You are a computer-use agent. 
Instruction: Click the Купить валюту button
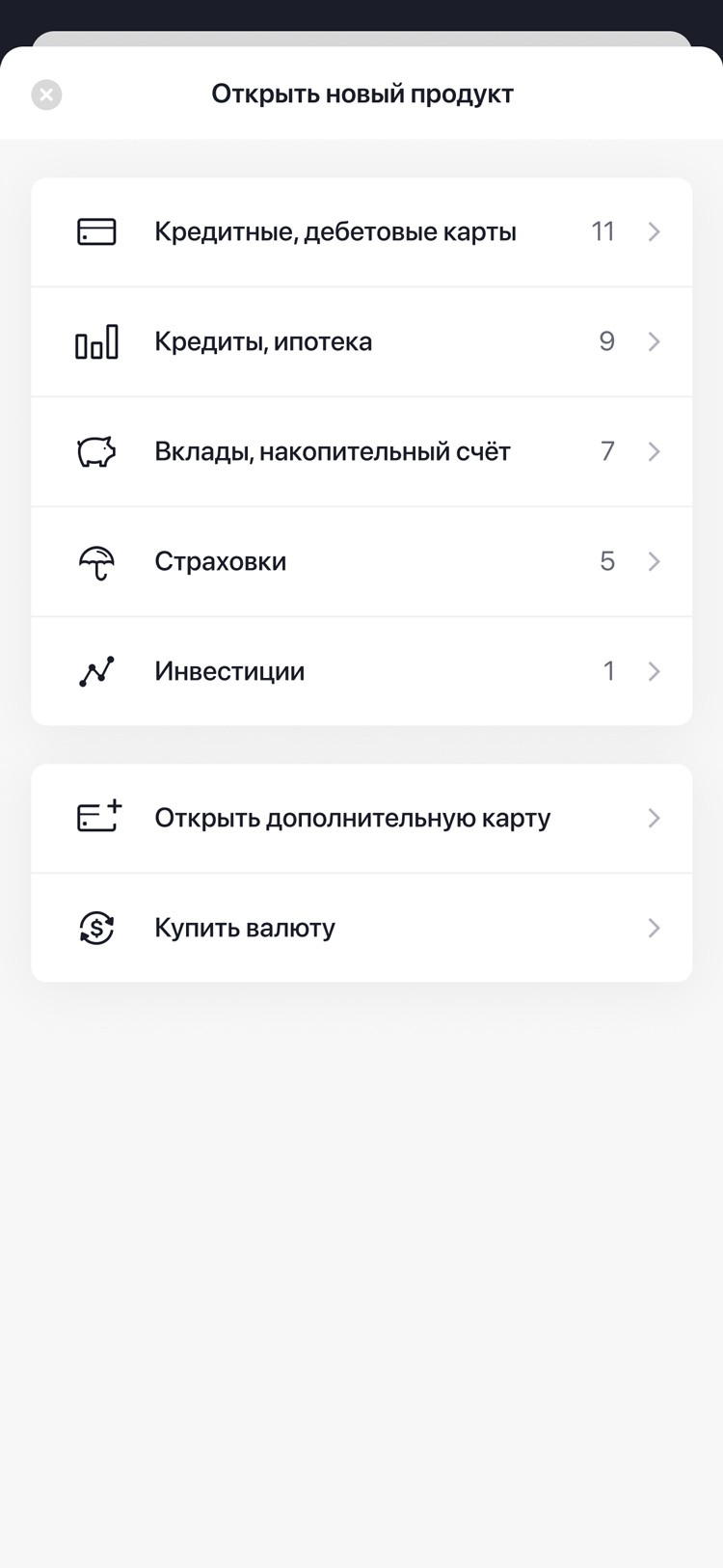tap(244, 928)
